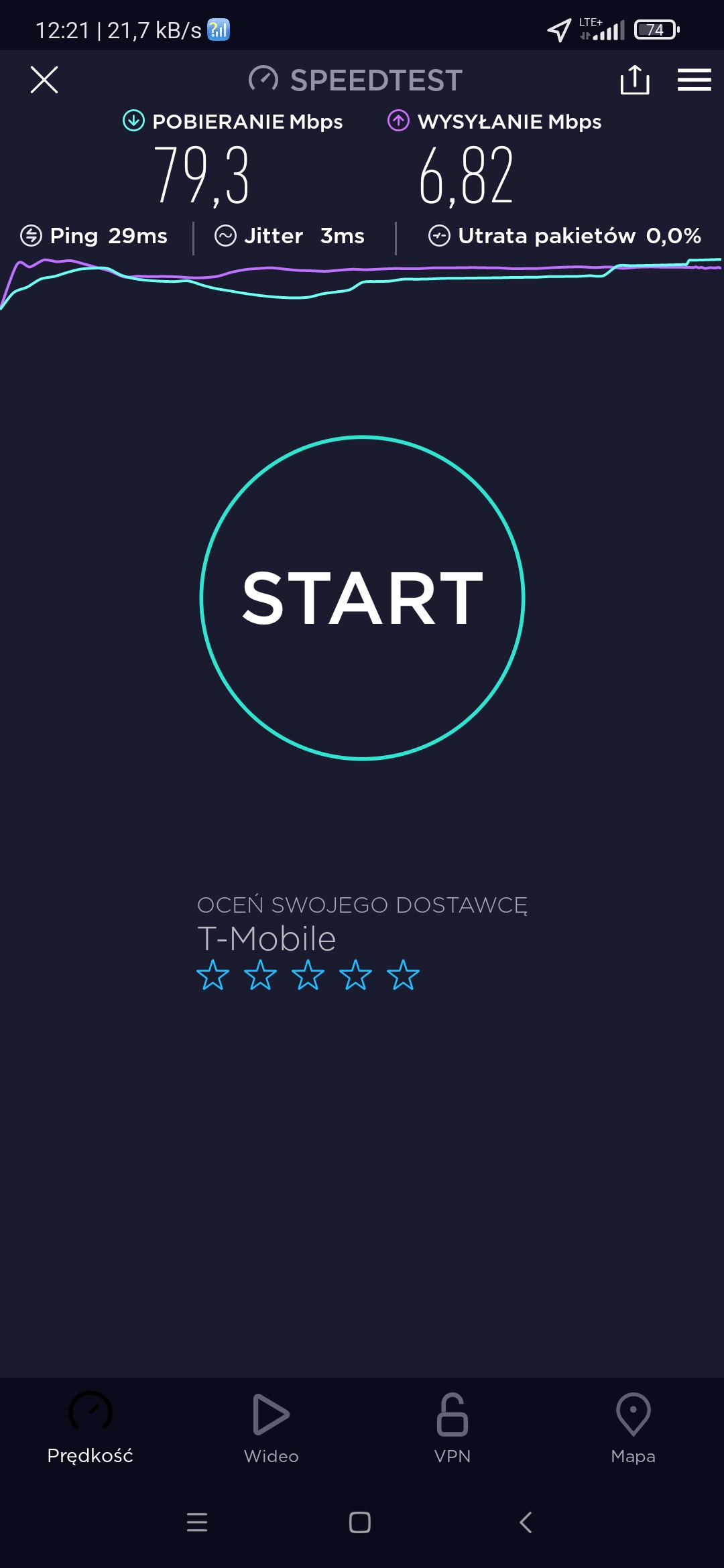The height and width of the screenshot is (1568, 724).
Task: Open the VPN tab
Action: tap(452, 1427)
